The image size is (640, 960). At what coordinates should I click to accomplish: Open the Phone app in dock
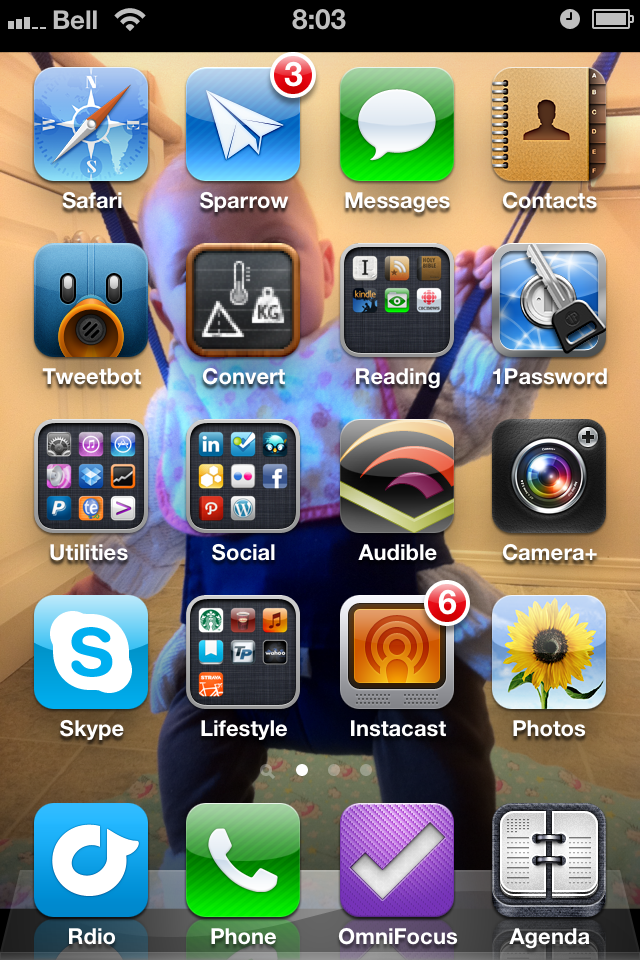[x=243, y=861]
